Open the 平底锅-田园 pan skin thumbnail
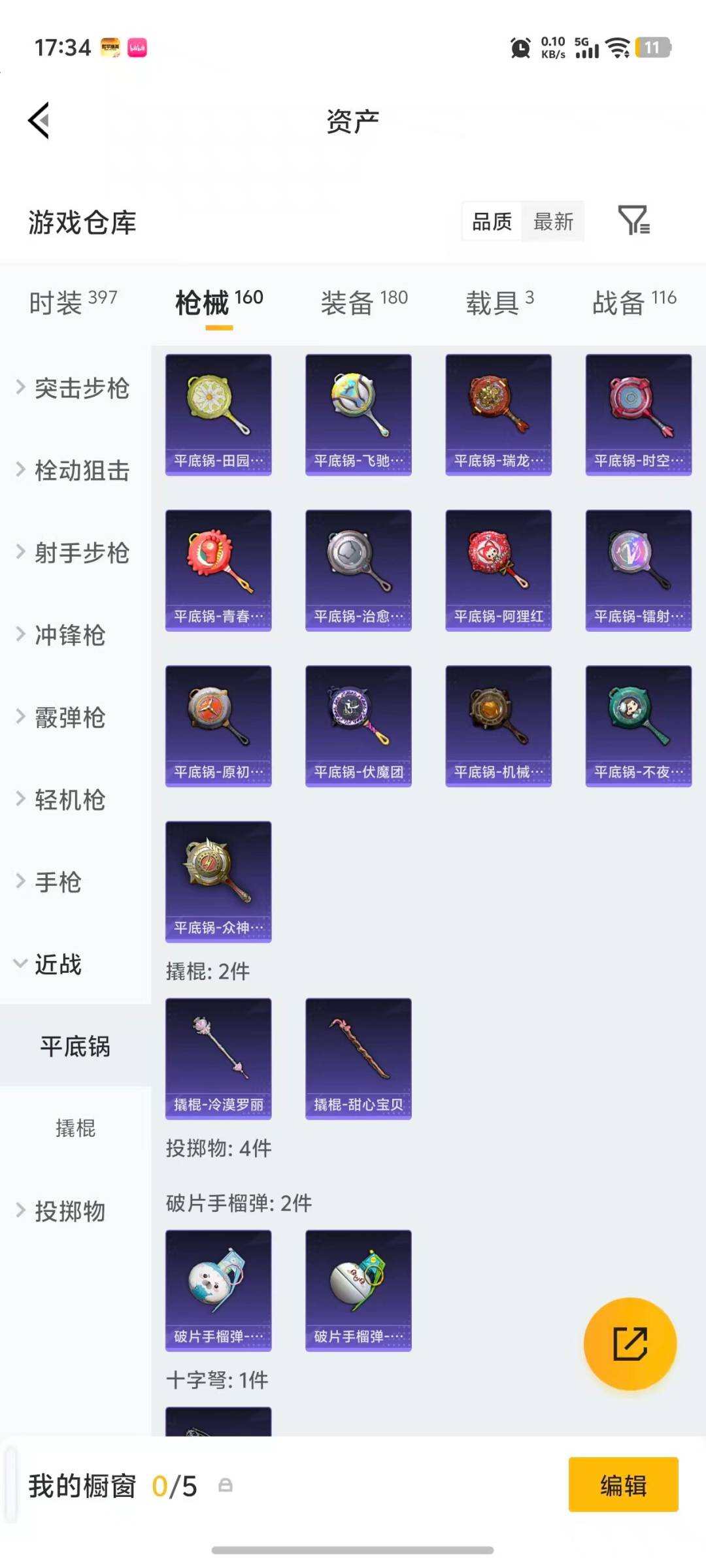This screenshot has width=706, height=1568. (x=218, y=412)
